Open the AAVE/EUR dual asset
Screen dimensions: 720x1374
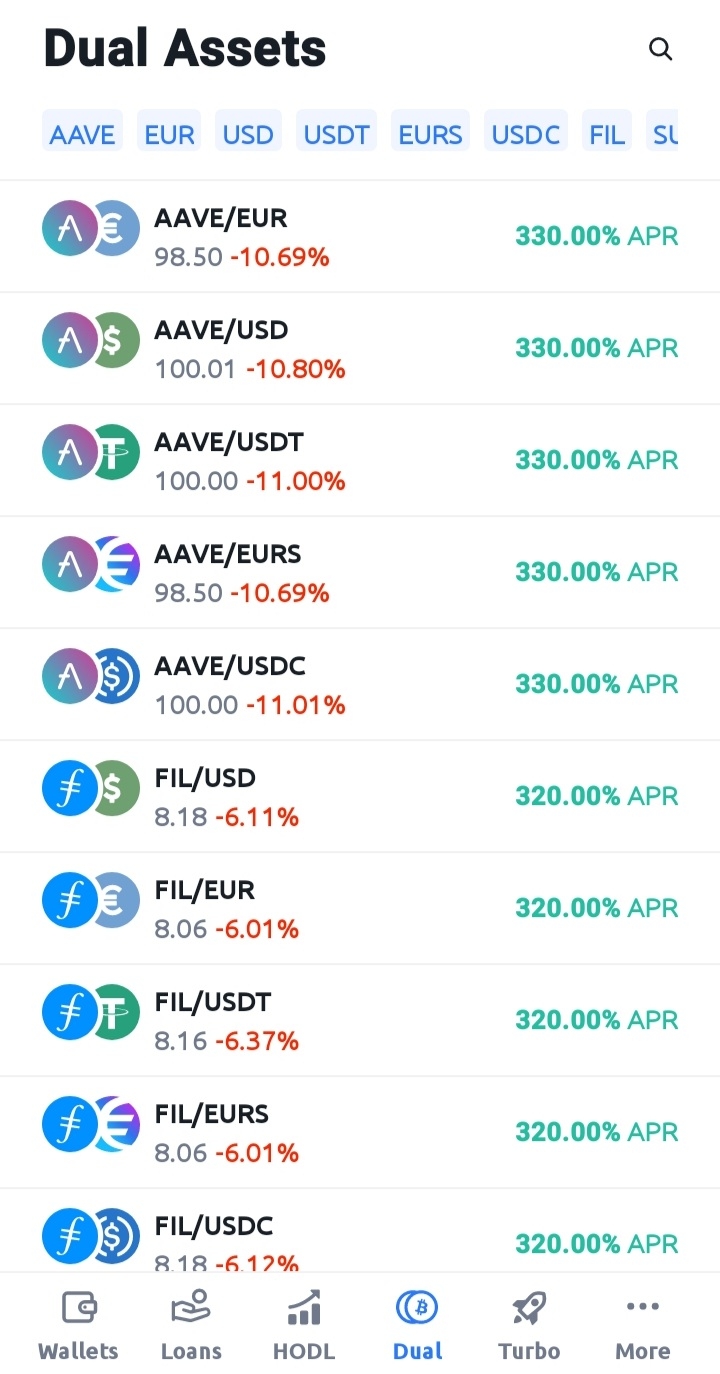360,237
